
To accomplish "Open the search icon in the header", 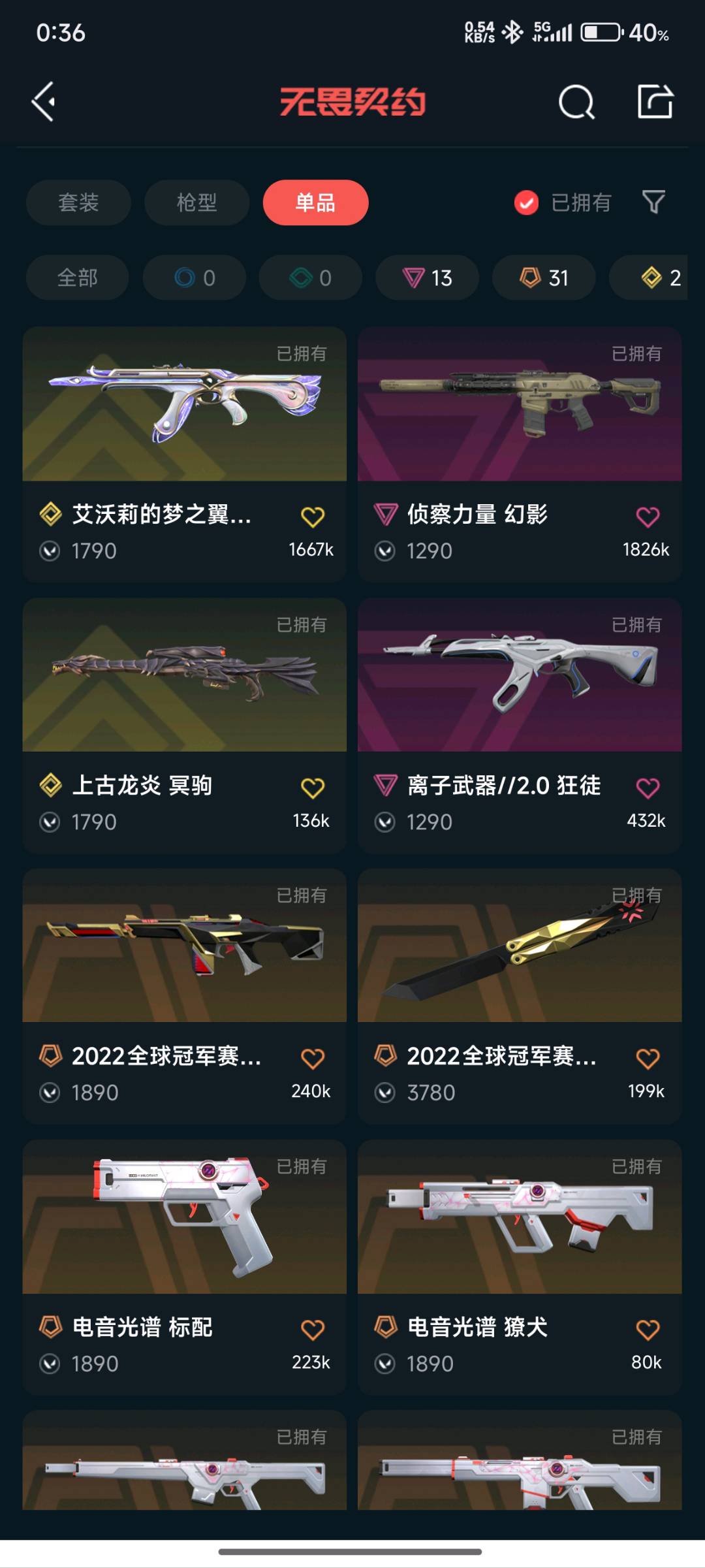I will point(576,102).
